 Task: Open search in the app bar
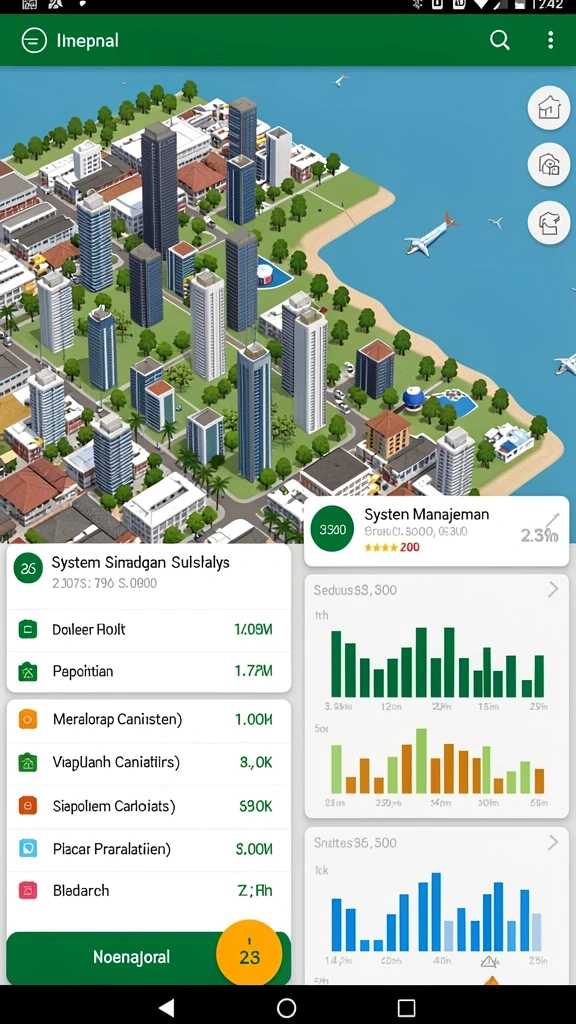(x=500, y=40)
